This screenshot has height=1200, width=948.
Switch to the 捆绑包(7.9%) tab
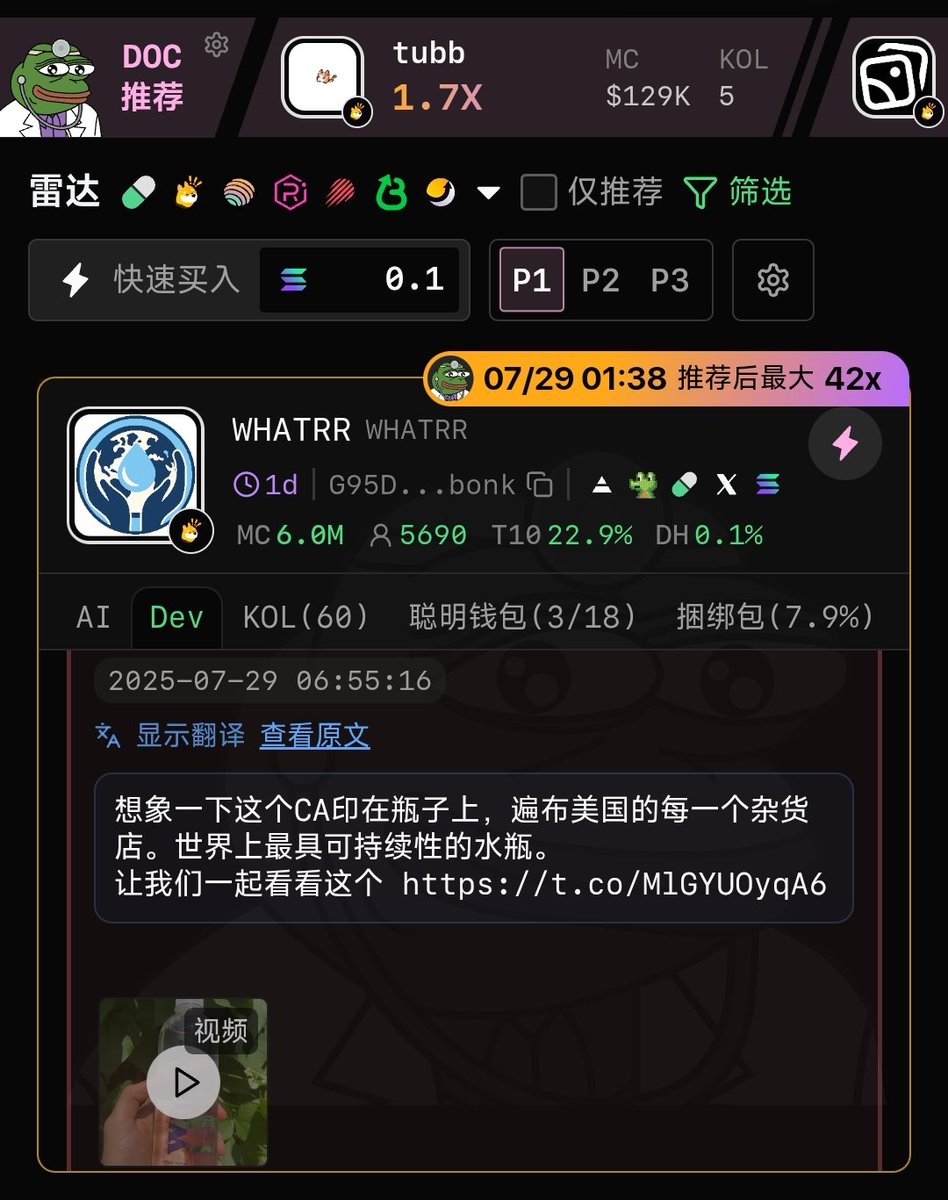pos(775,617)
